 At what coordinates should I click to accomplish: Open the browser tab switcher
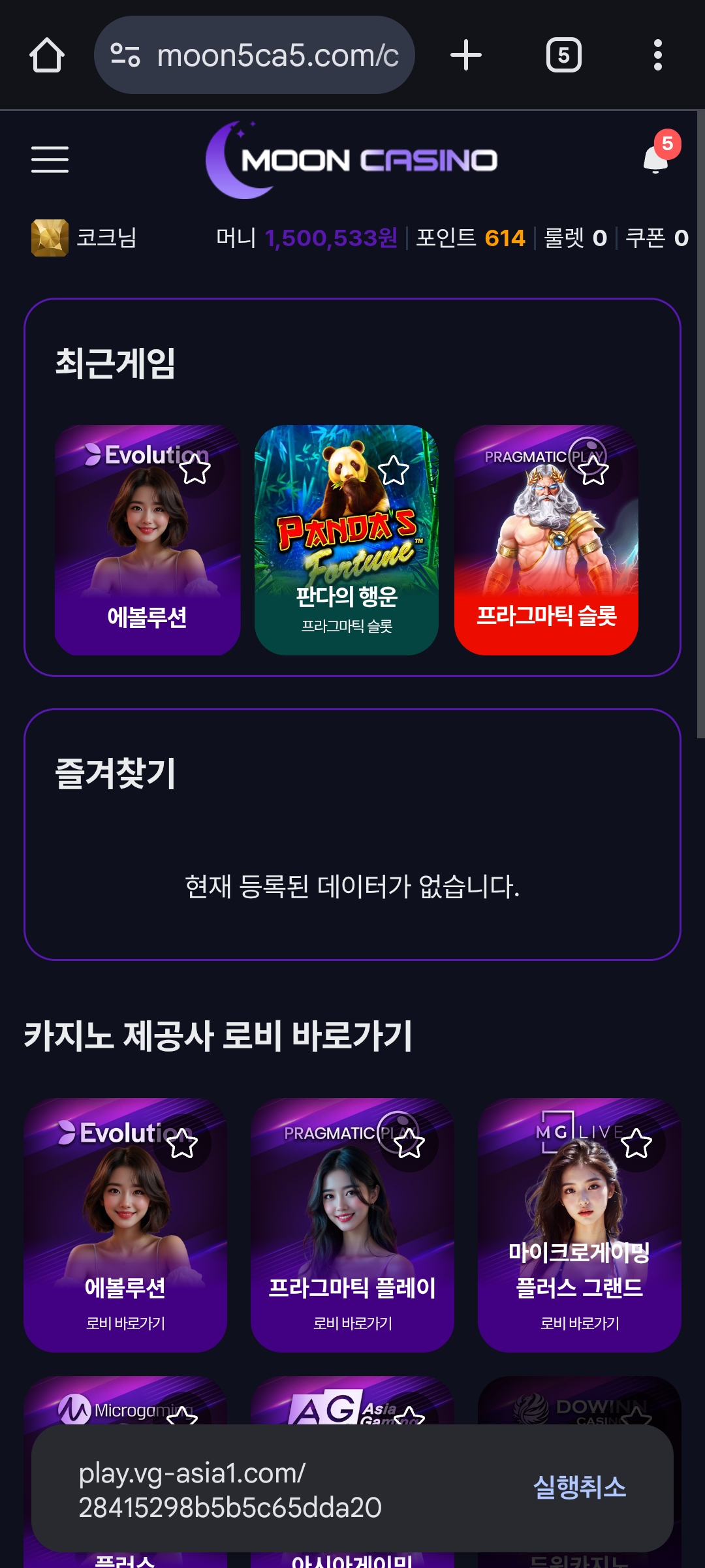tap(563, 55)
